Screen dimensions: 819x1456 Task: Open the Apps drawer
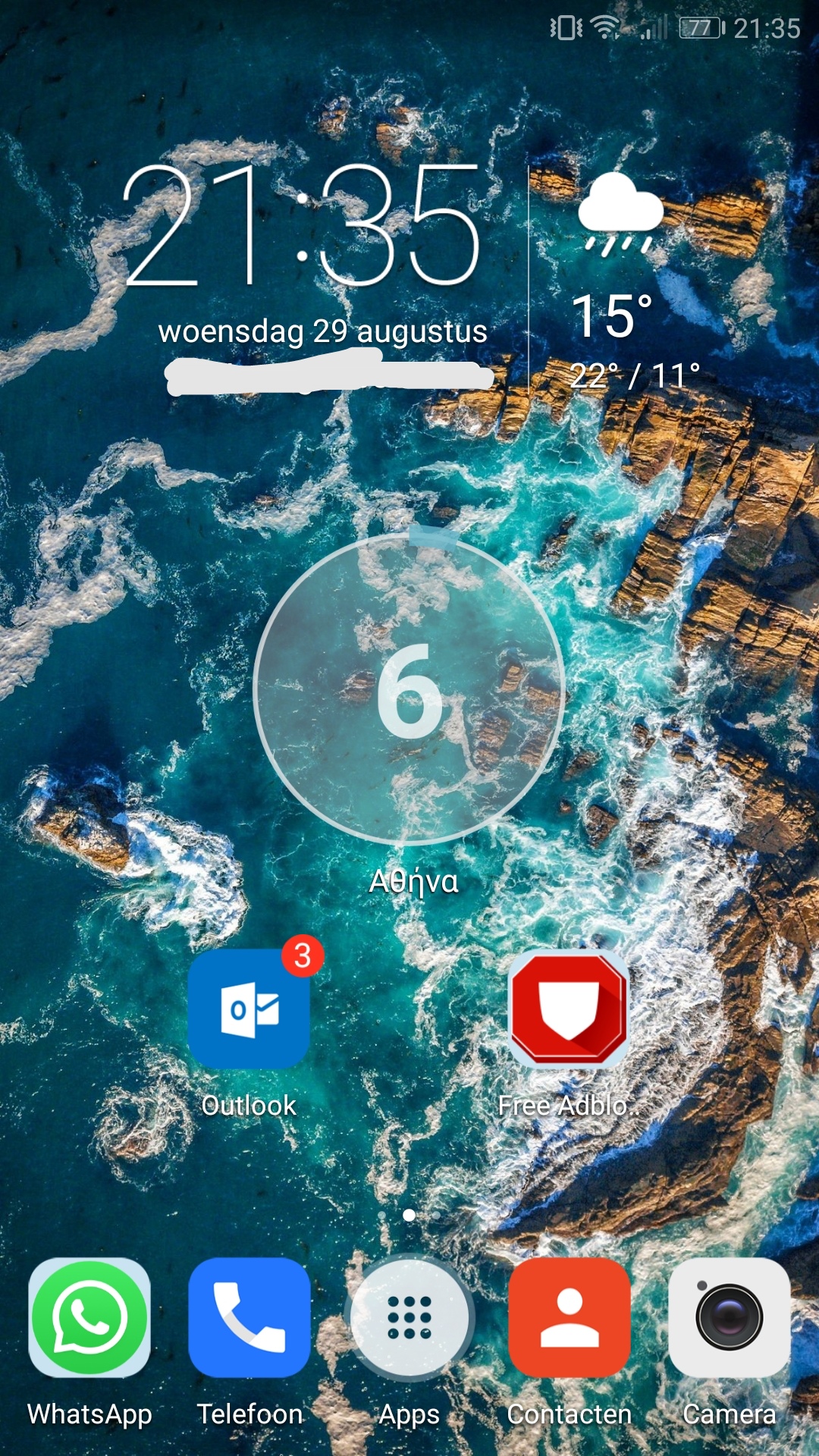point(409,1318)
